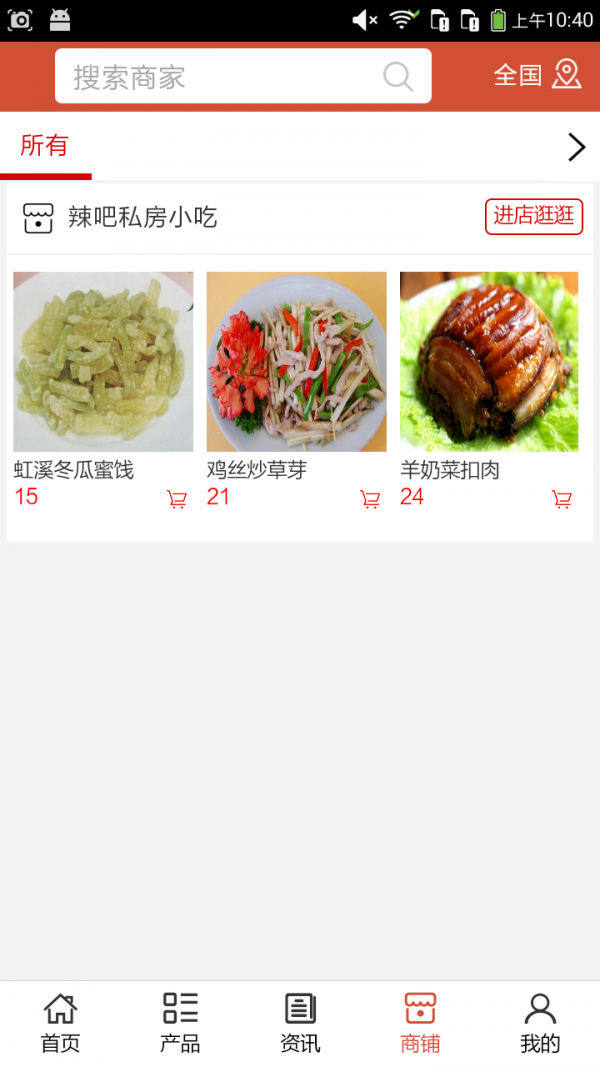Image resolution: width=600 pixels, height=1067 pixels.
Task: Select the 所有 category tab
Action: (x=45, y=146)
